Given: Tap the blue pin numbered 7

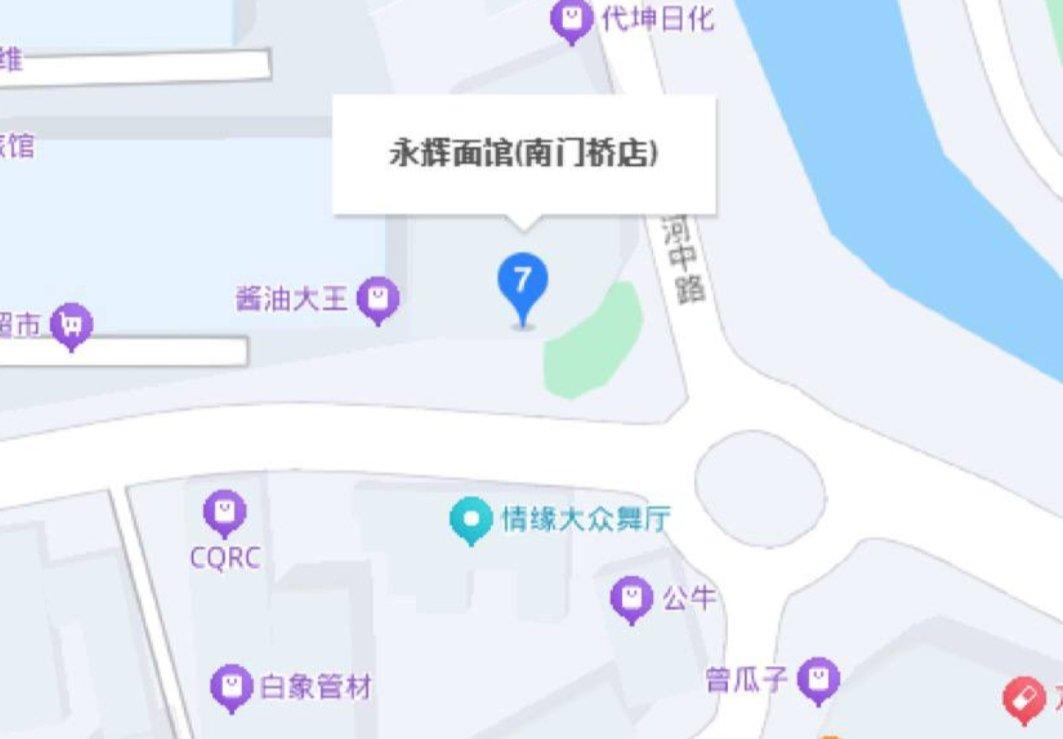Looking at the screenshot, I should pyautogui.click(x=522, y=283).
